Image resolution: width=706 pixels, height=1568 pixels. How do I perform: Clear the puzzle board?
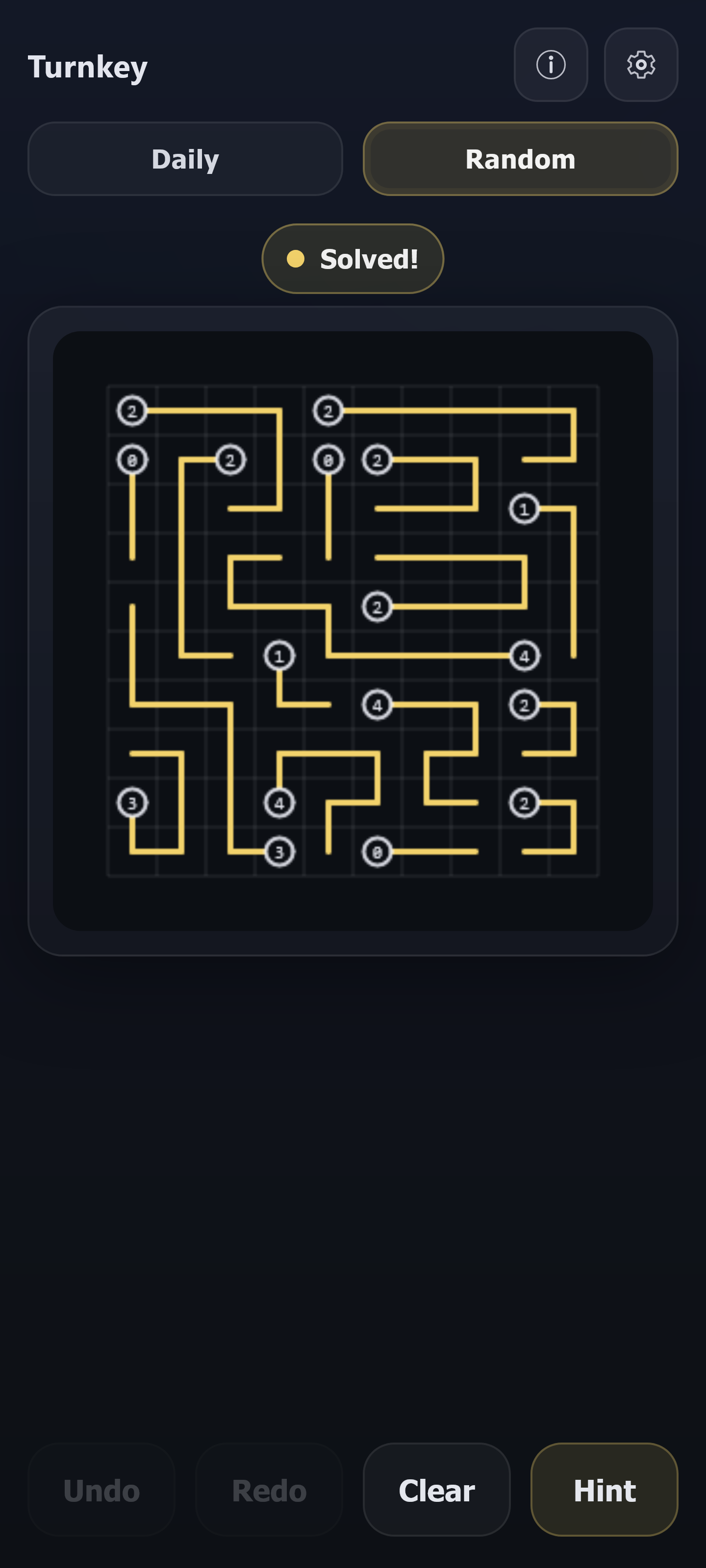point(436,1490)
